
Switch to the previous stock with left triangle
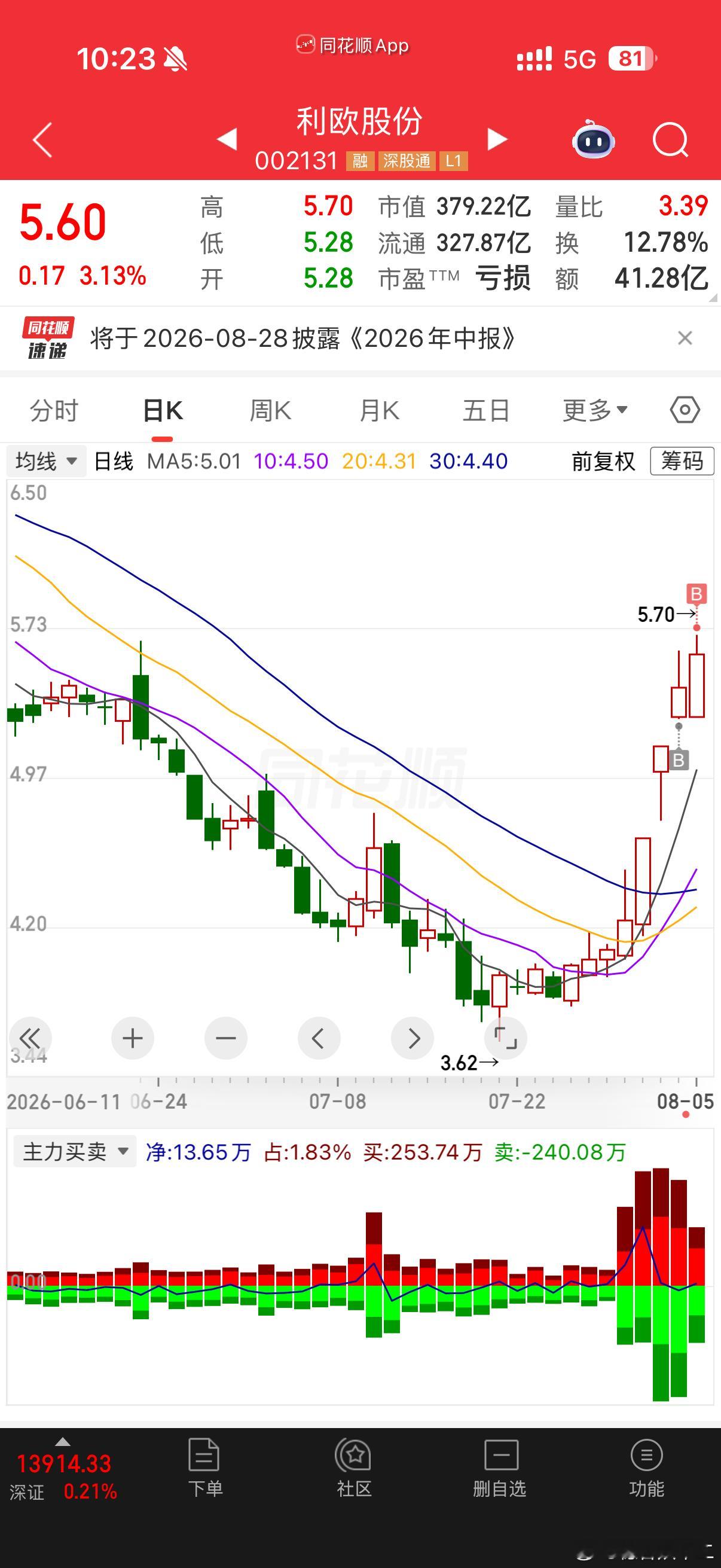tap(227, 139)
